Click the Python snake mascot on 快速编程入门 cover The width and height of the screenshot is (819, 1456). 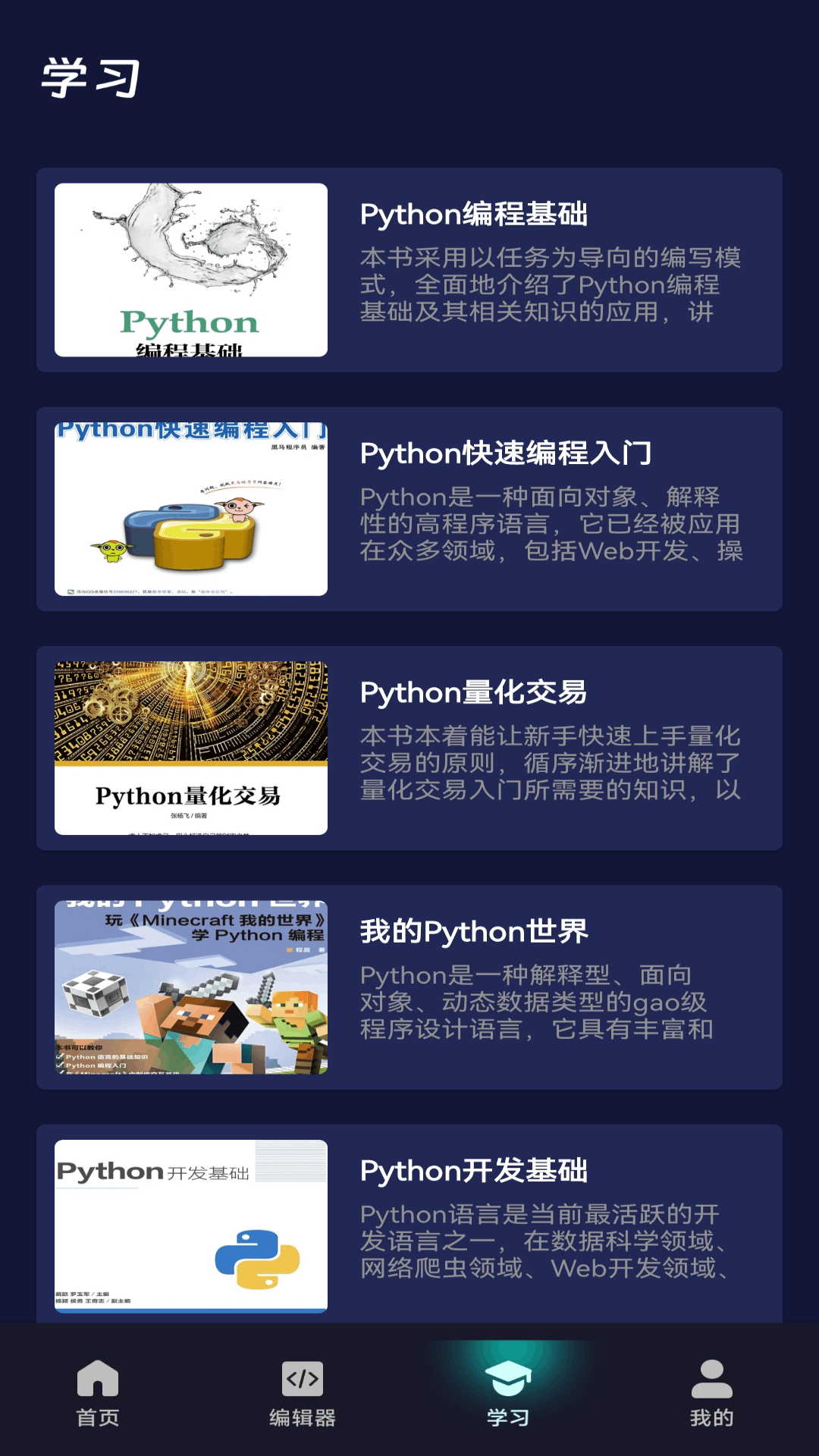coord(182,531)
